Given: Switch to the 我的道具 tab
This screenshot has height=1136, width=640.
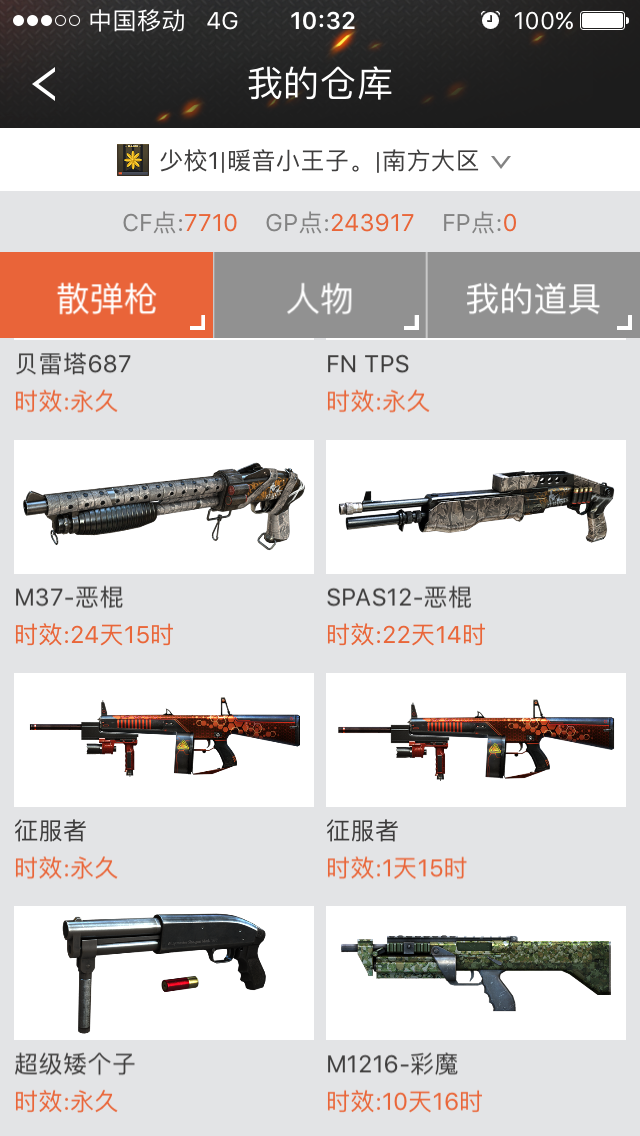Looking at the screenshot, I should pos(533,295).
